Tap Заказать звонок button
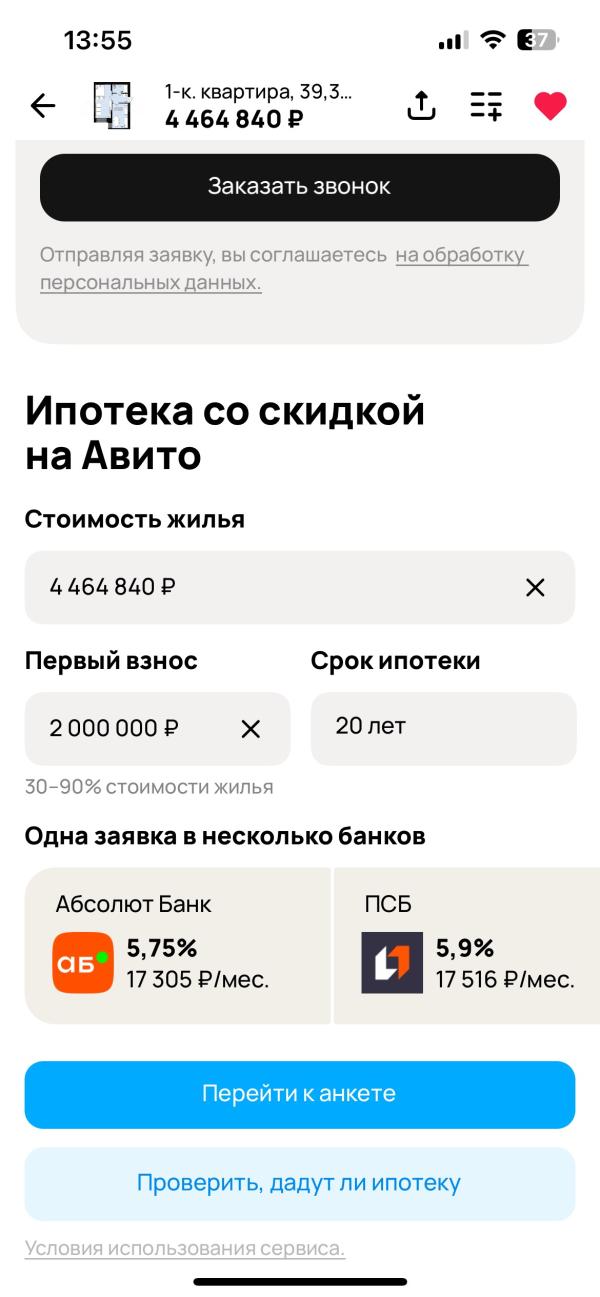This screenshot has width=600, height=1297. tap(299, 187)
